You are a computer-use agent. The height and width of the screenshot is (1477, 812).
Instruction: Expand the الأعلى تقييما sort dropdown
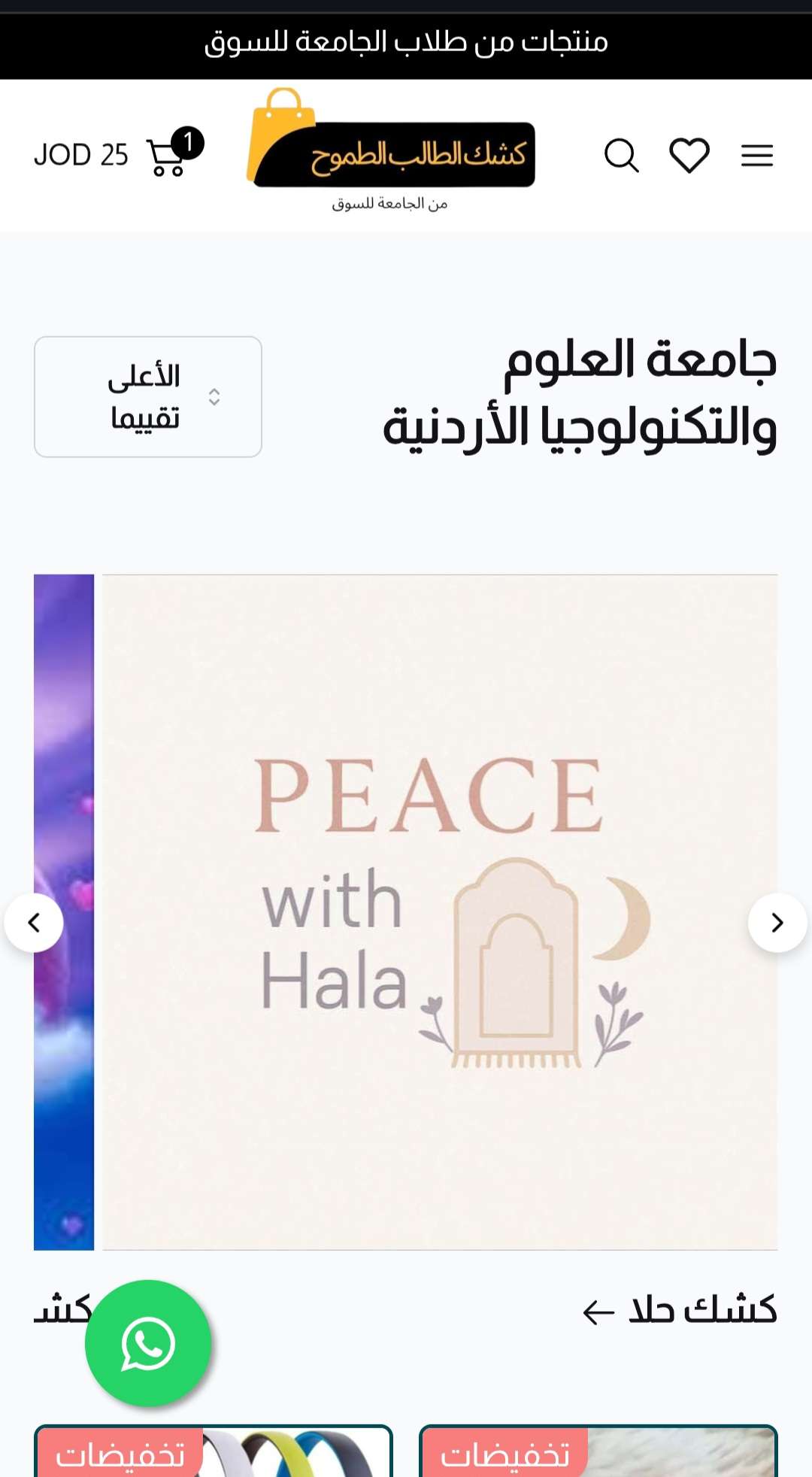click(148, 396)
